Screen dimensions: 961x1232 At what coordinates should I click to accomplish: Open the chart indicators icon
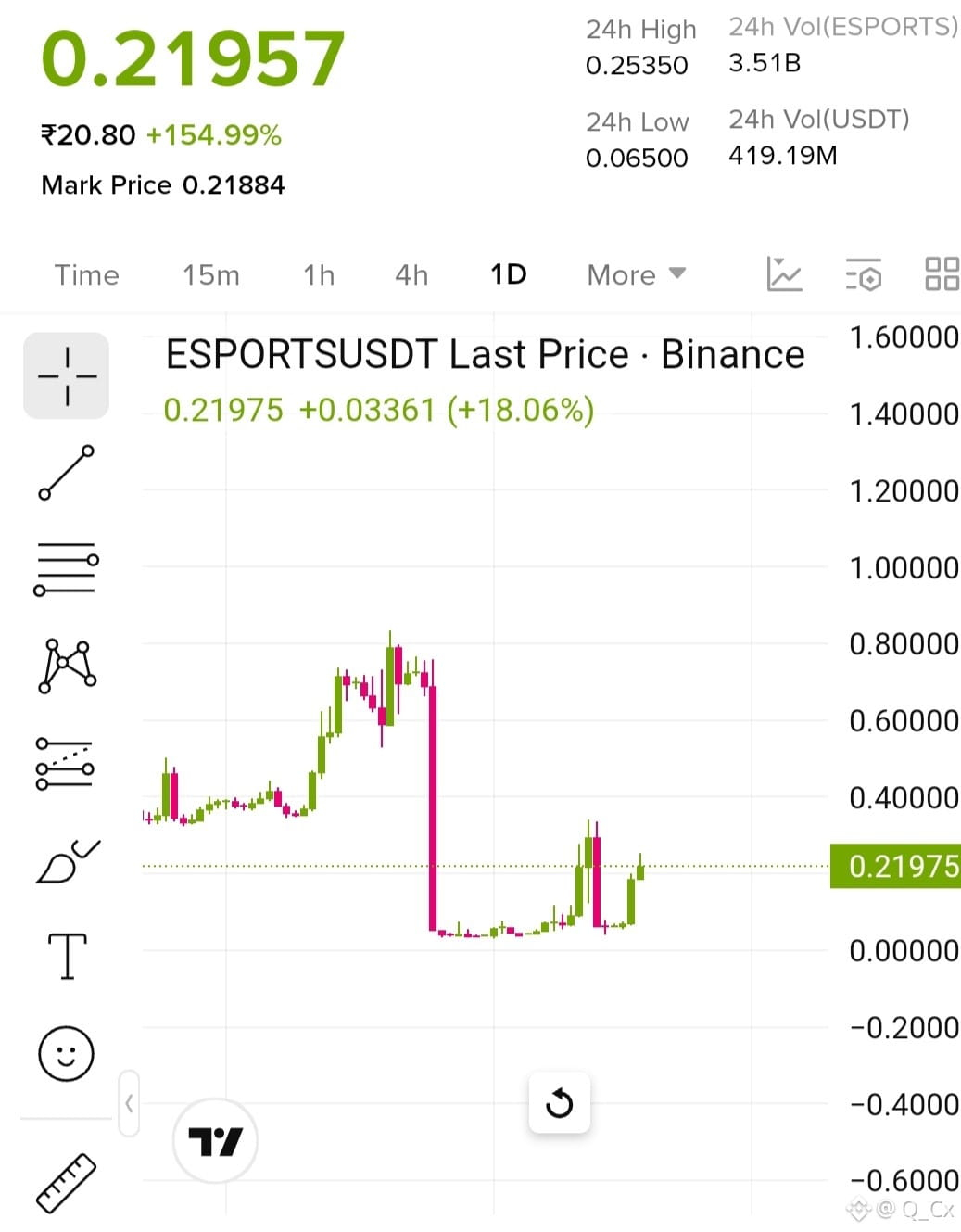[784, 274]
